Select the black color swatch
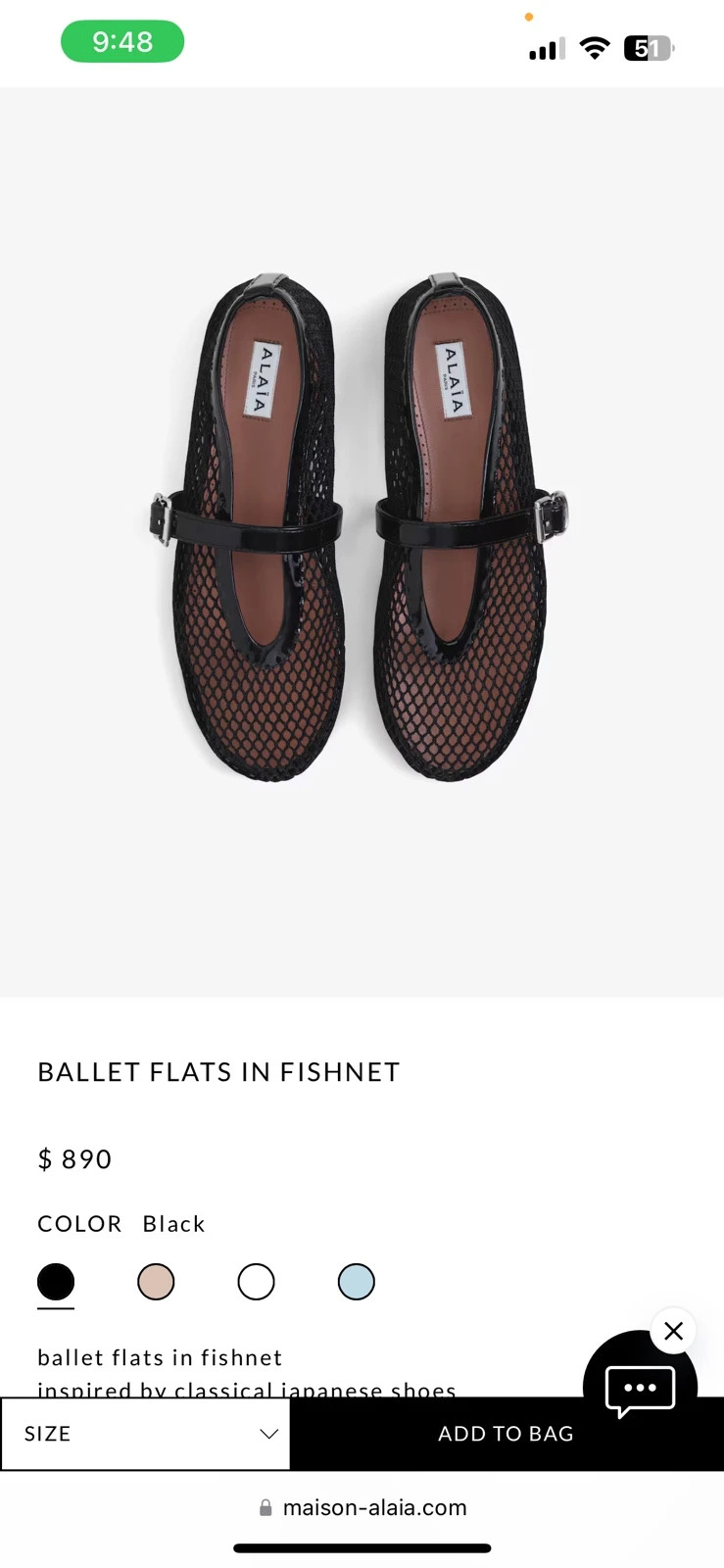 coord(56,1281)
